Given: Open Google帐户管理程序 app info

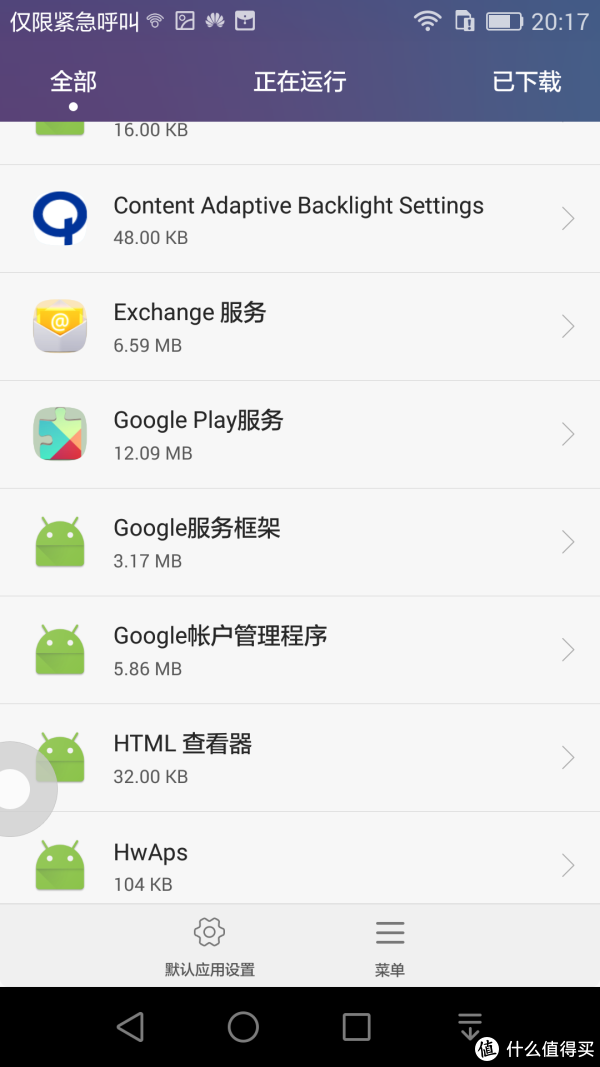Looking at the screenshot, I should point(300,650).
